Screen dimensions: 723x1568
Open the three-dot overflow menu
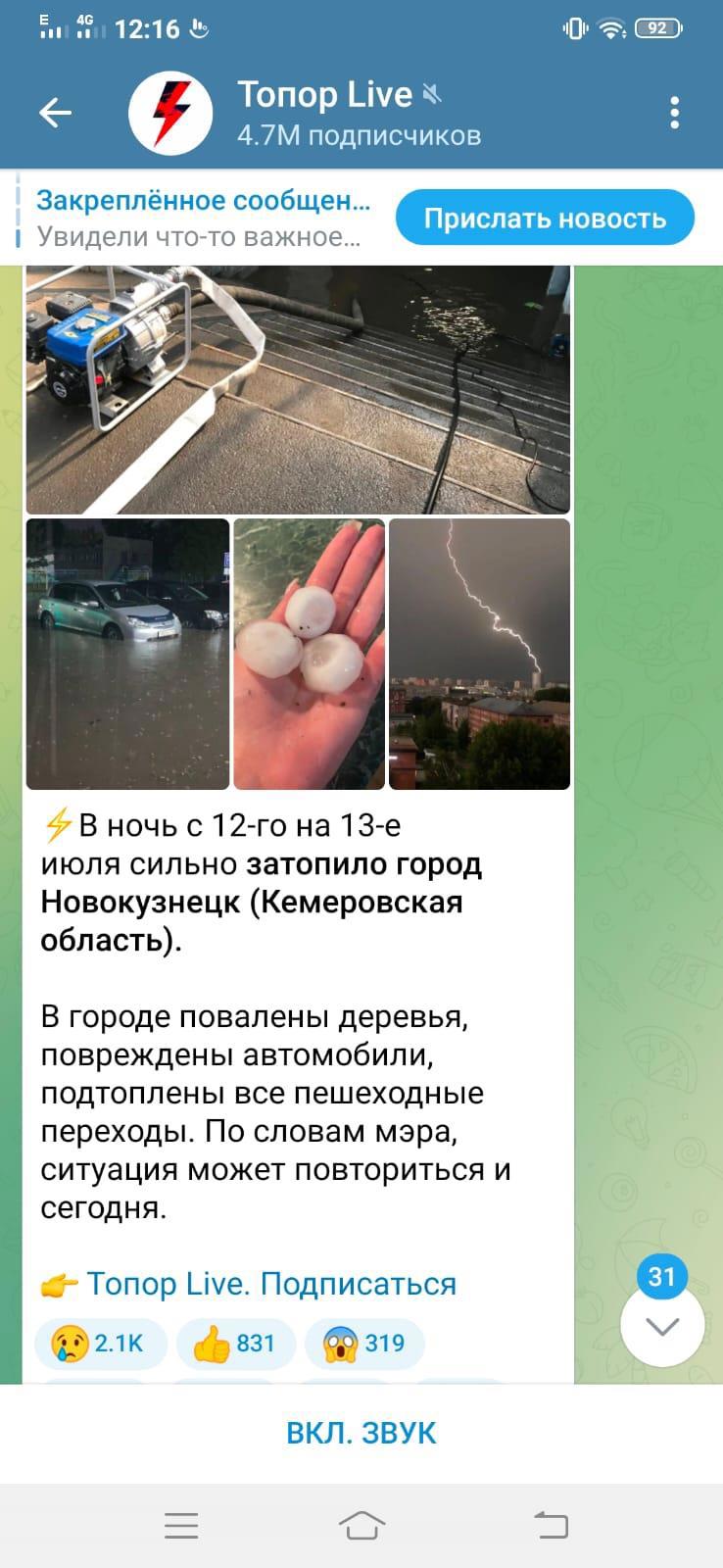pos(674,114)
